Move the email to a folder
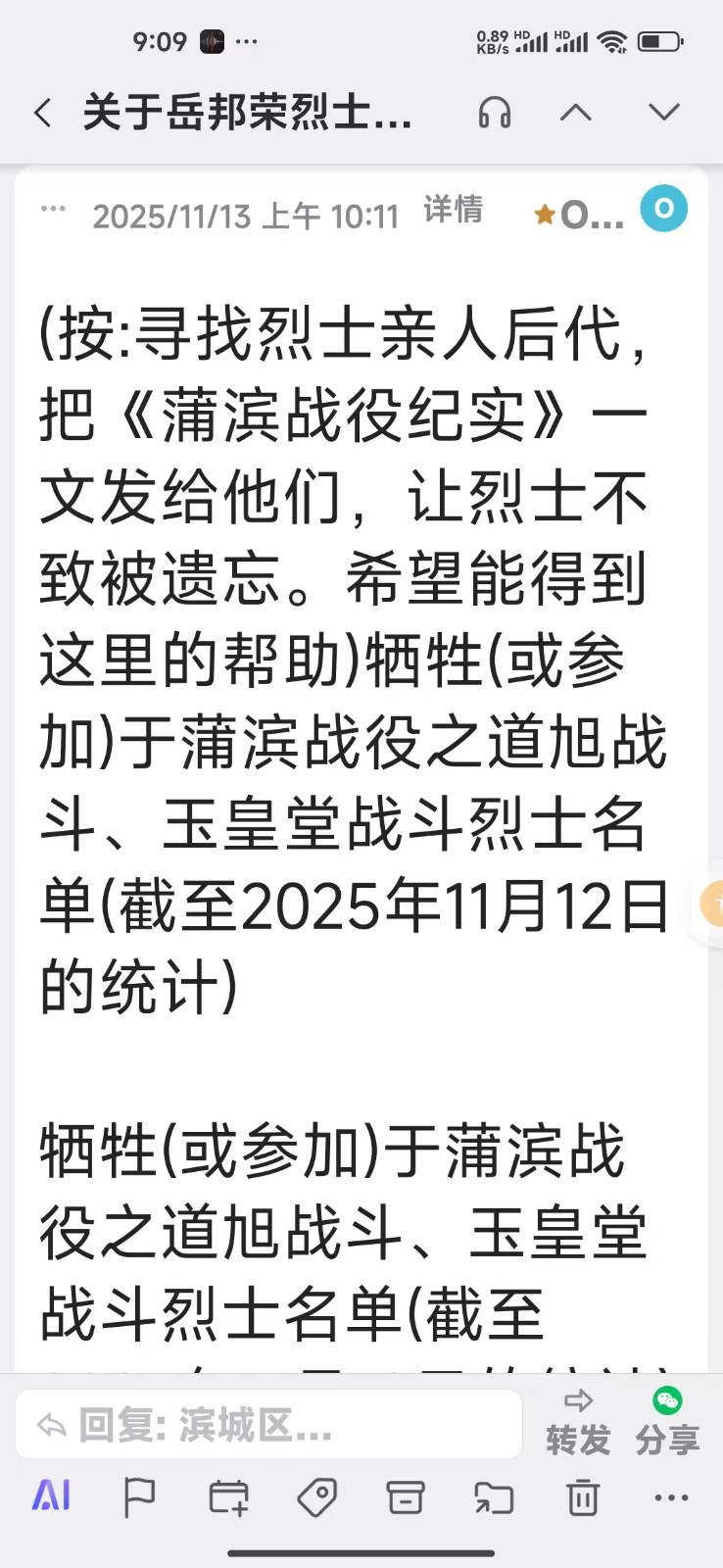Image resolution: width=723 pixels, height=1568 pixels. (494, 1497)
